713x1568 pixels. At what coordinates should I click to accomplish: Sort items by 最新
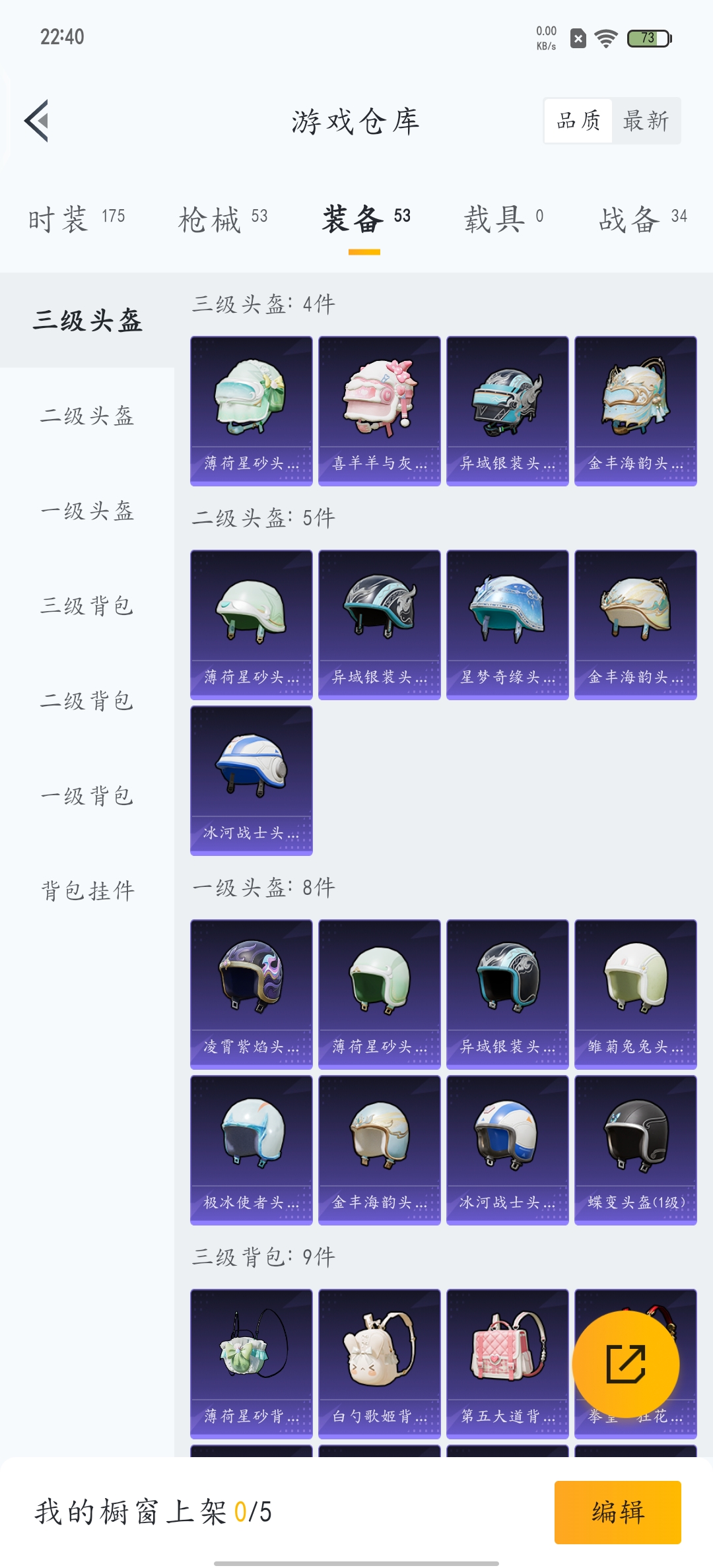(646, 121)
